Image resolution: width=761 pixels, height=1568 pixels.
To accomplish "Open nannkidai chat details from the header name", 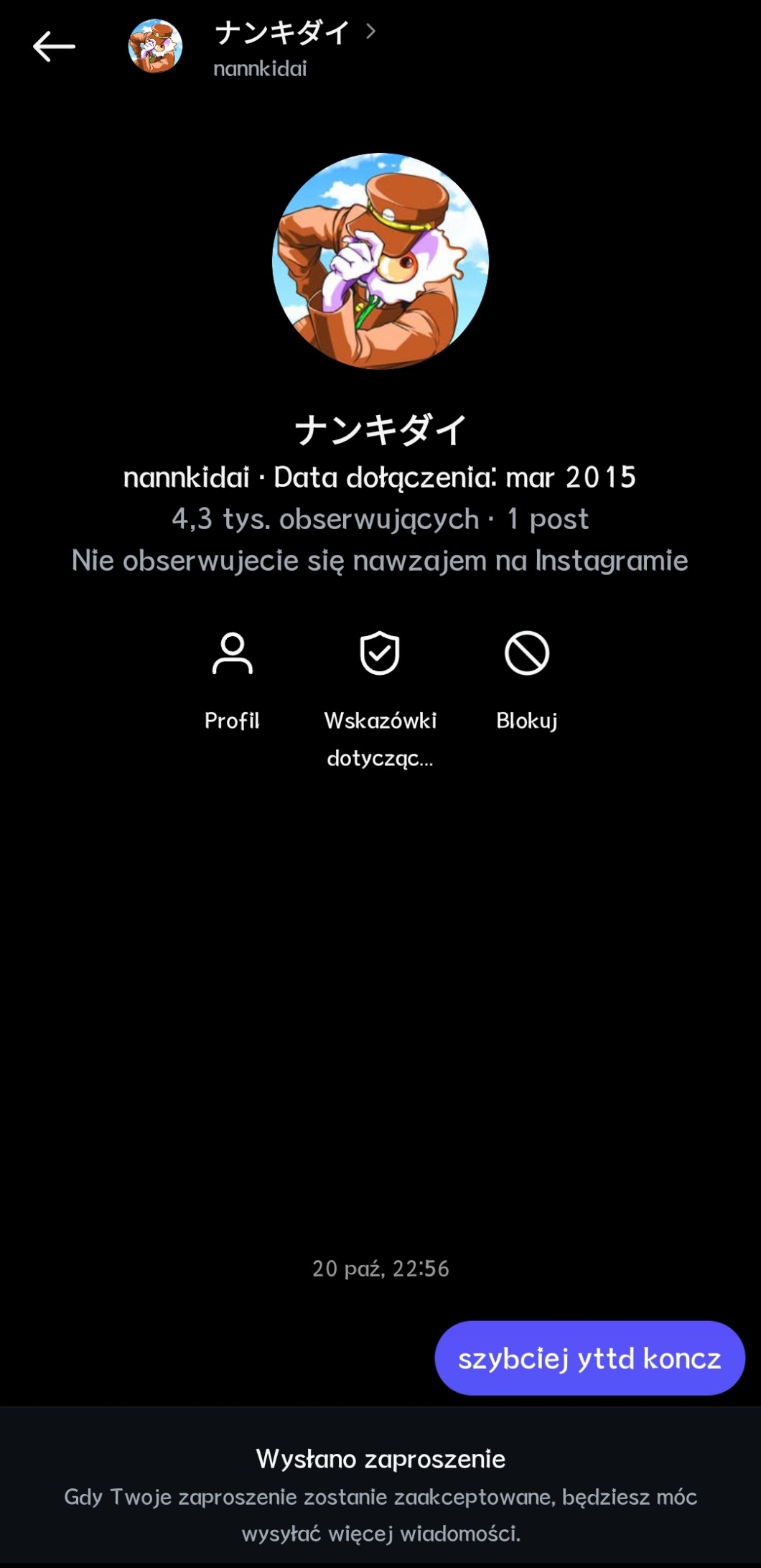I will [282, 33].
